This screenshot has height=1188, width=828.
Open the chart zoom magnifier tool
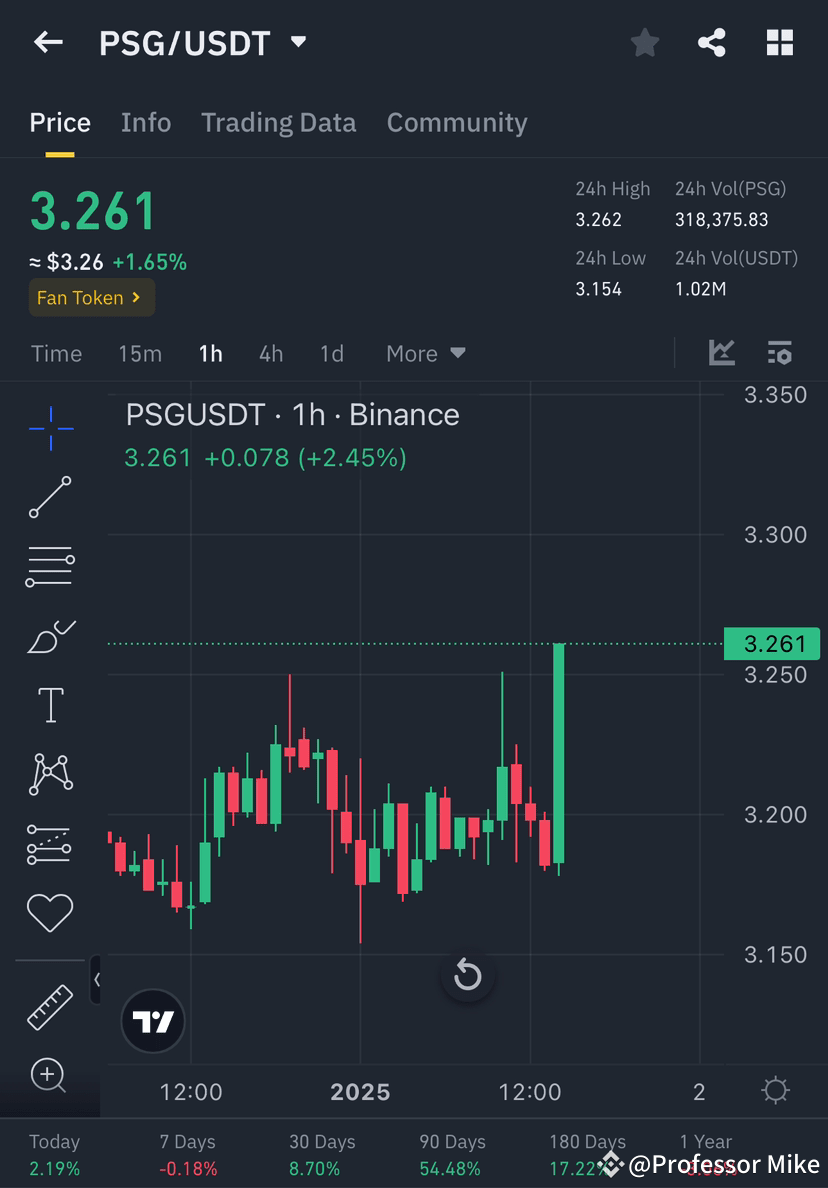[50, 1076]
